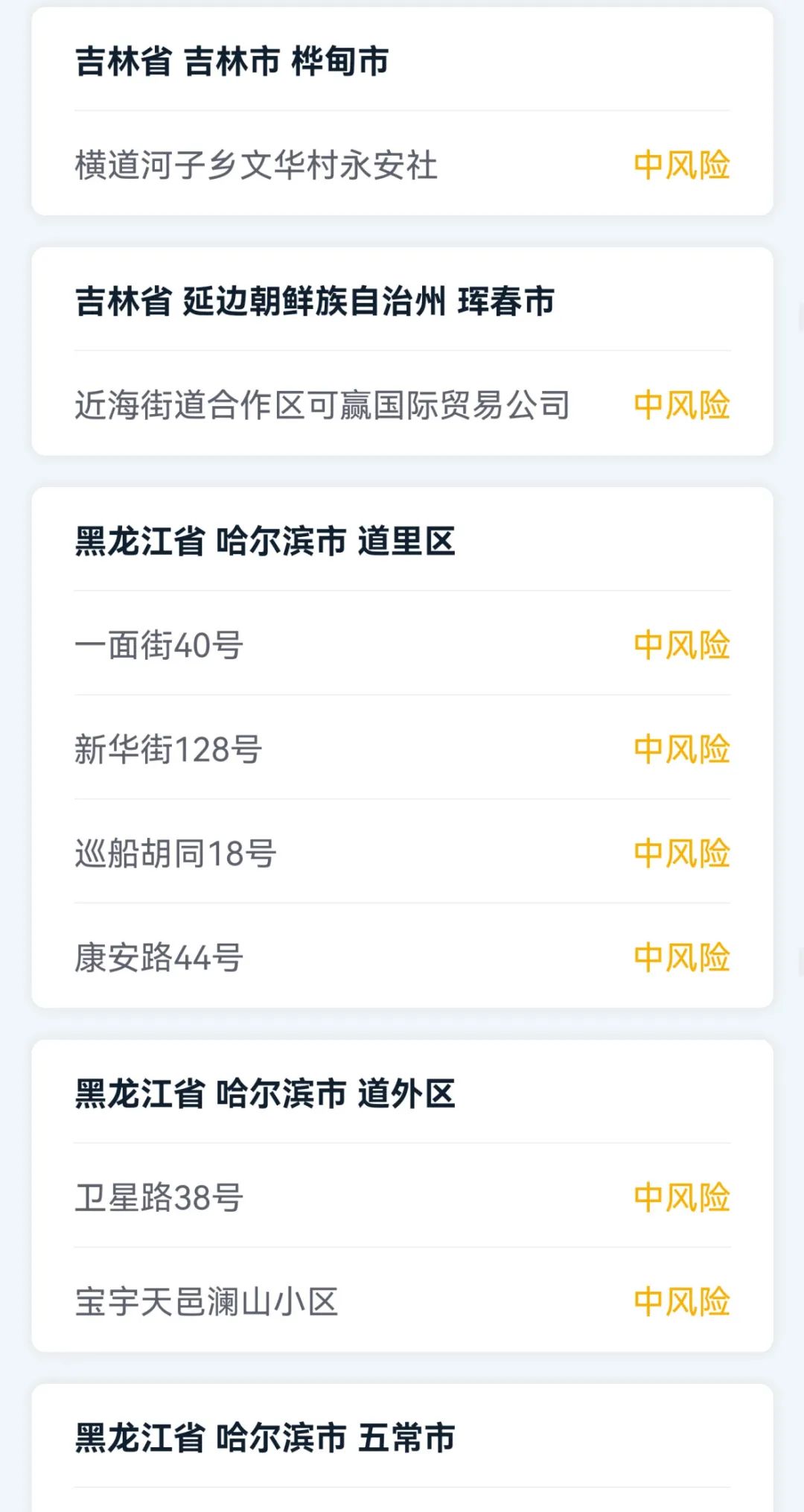Select 中风险 label for 新华街128号
Image resolution: width=804 pixels, height=1512 pixels.
[x=683, y=749]
